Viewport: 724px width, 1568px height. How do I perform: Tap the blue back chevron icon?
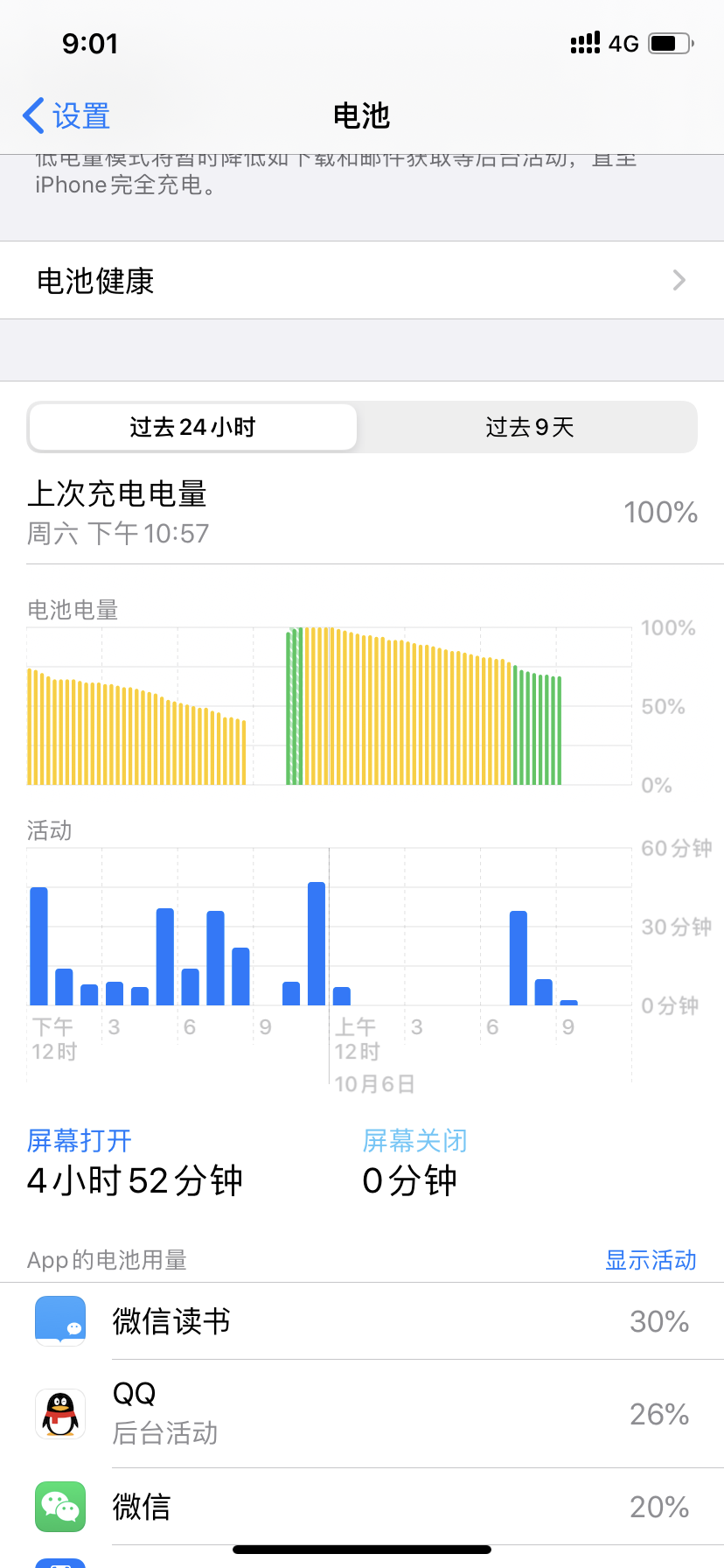(31, 115)
